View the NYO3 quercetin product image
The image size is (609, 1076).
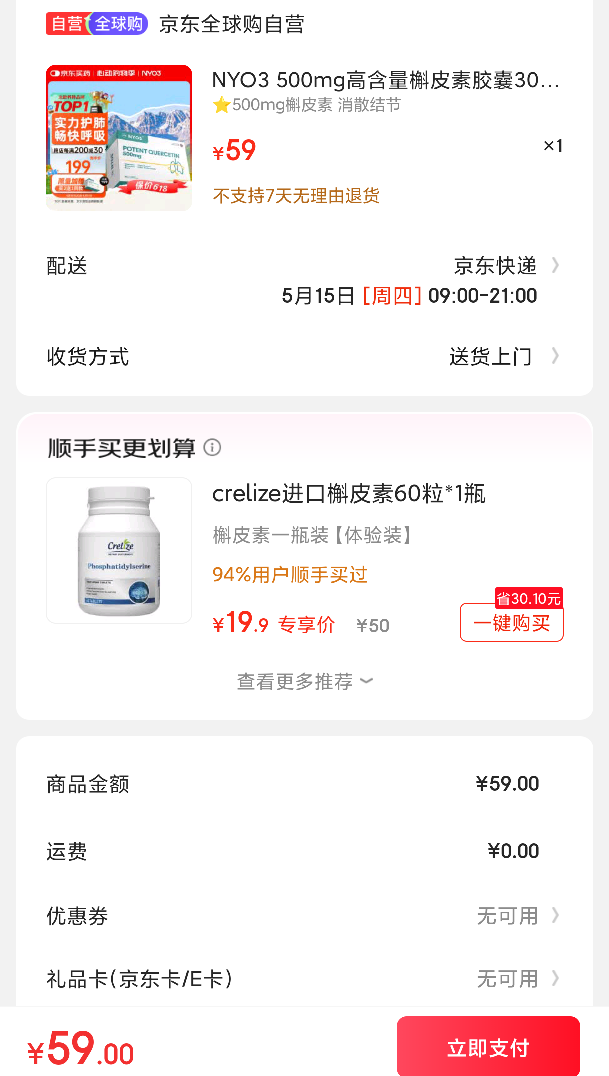(x=119, y=138)
